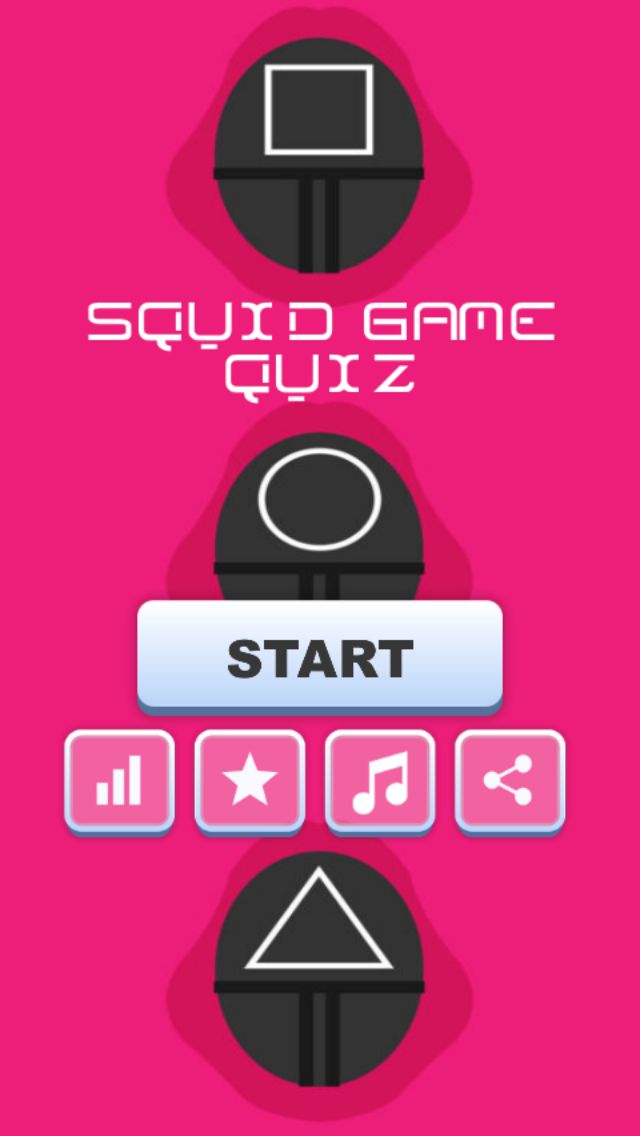
Task: Share the game via share icon
Action: pyautogui.click(x=510, y=780)
